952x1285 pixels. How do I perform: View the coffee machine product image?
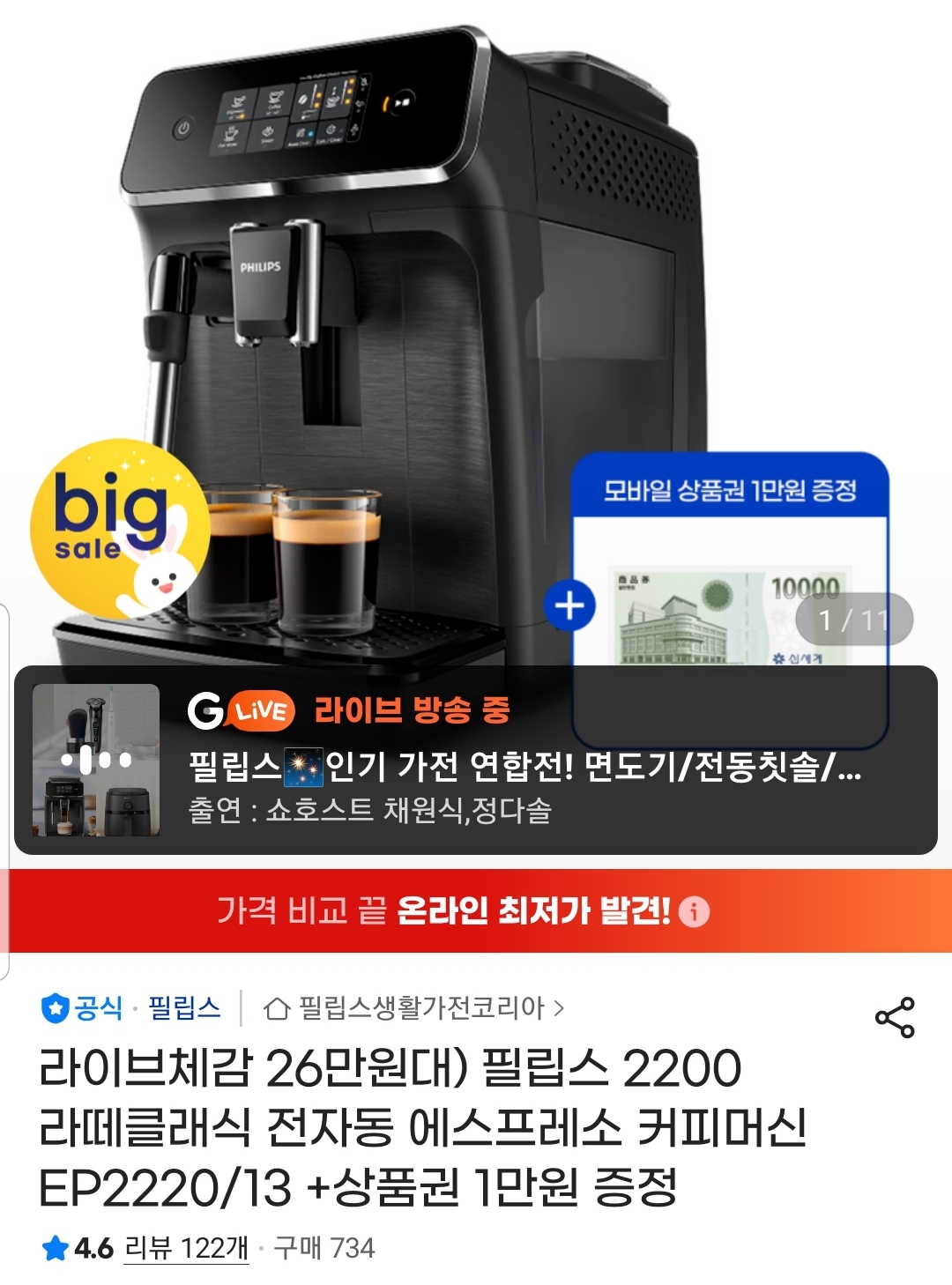pyautogui.click(x=476, y=335)
